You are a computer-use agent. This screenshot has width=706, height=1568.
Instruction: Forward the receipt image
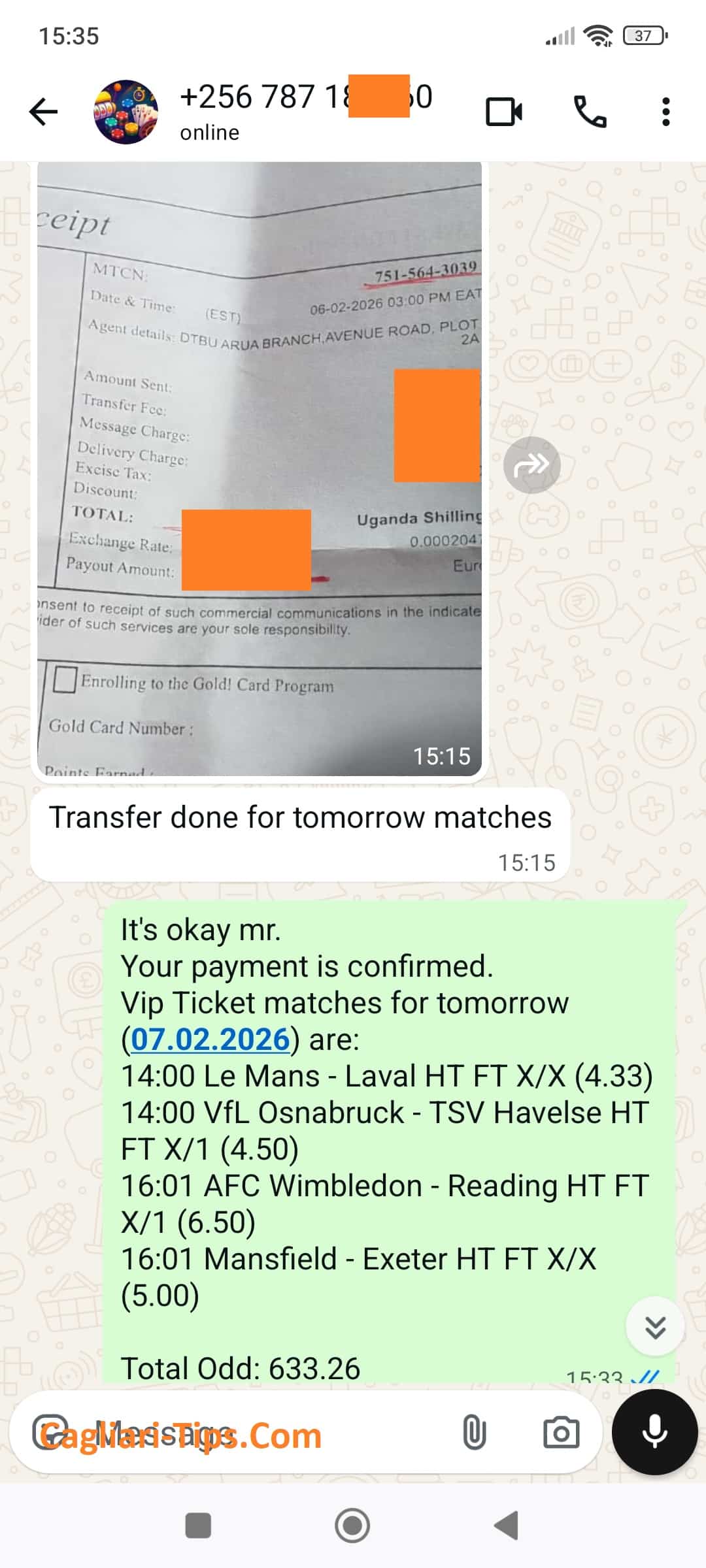[531, 465]
